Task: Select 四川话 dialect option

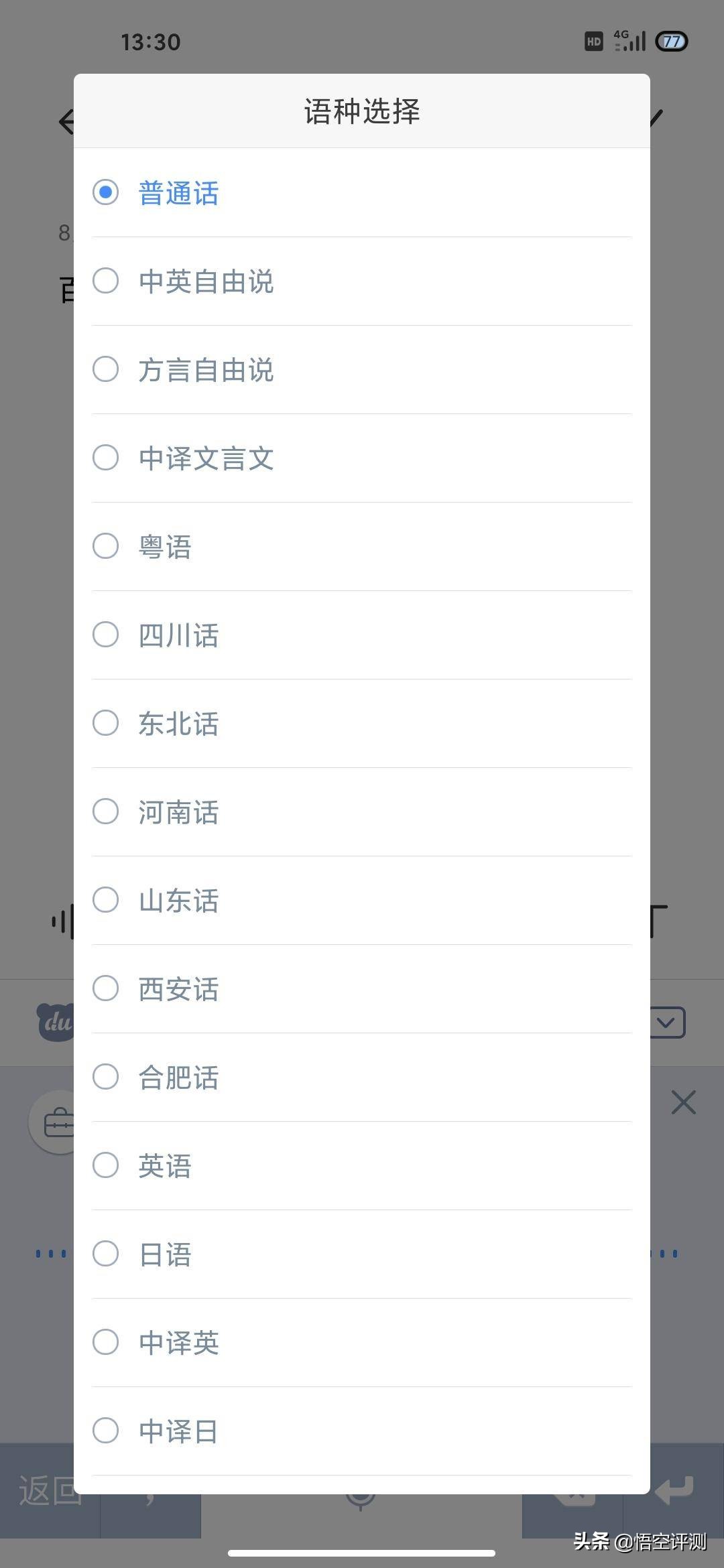Action: click(178, 635)
